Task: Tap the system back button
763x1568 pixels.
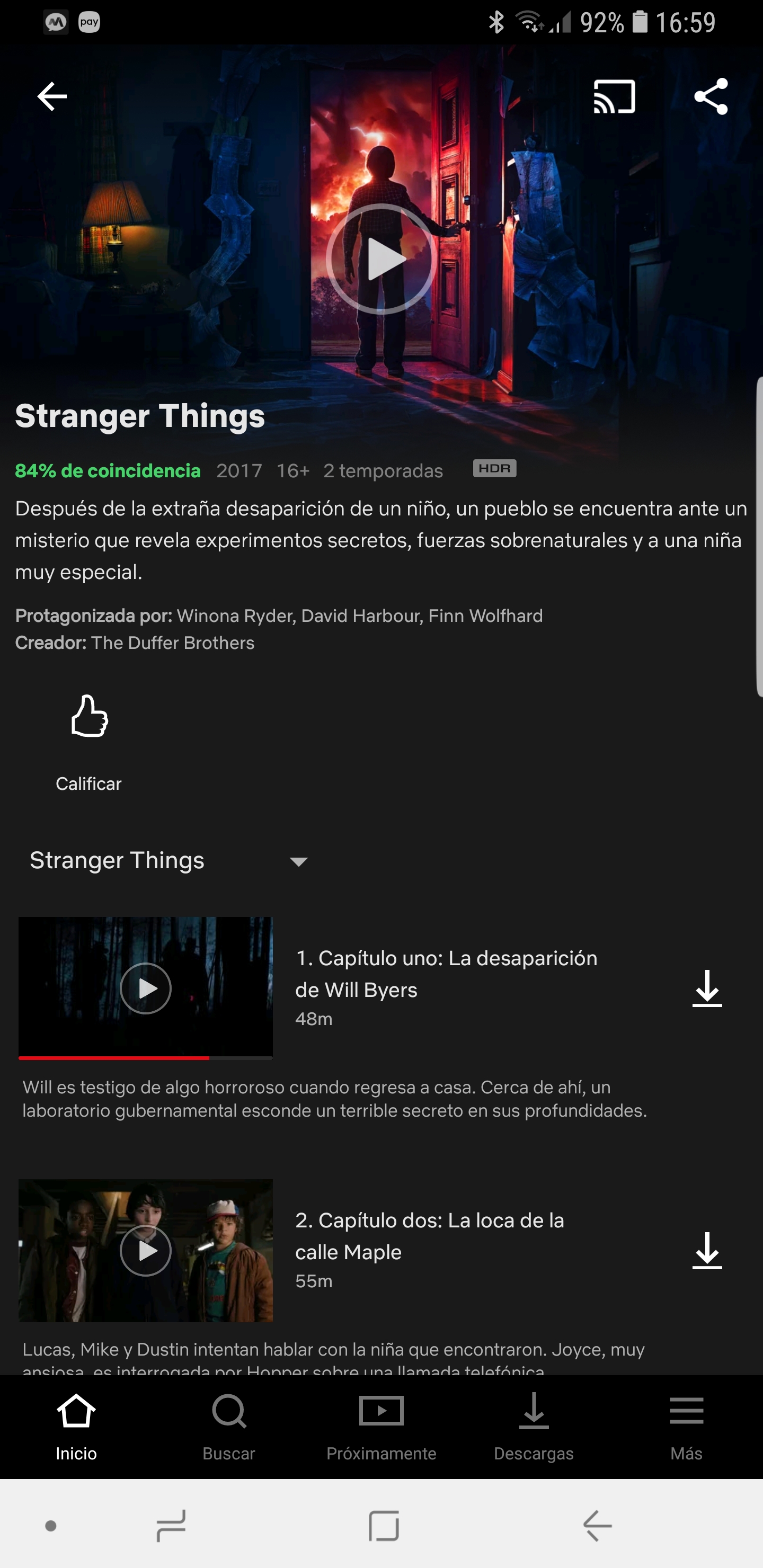Action: (x=597, y=1525)
